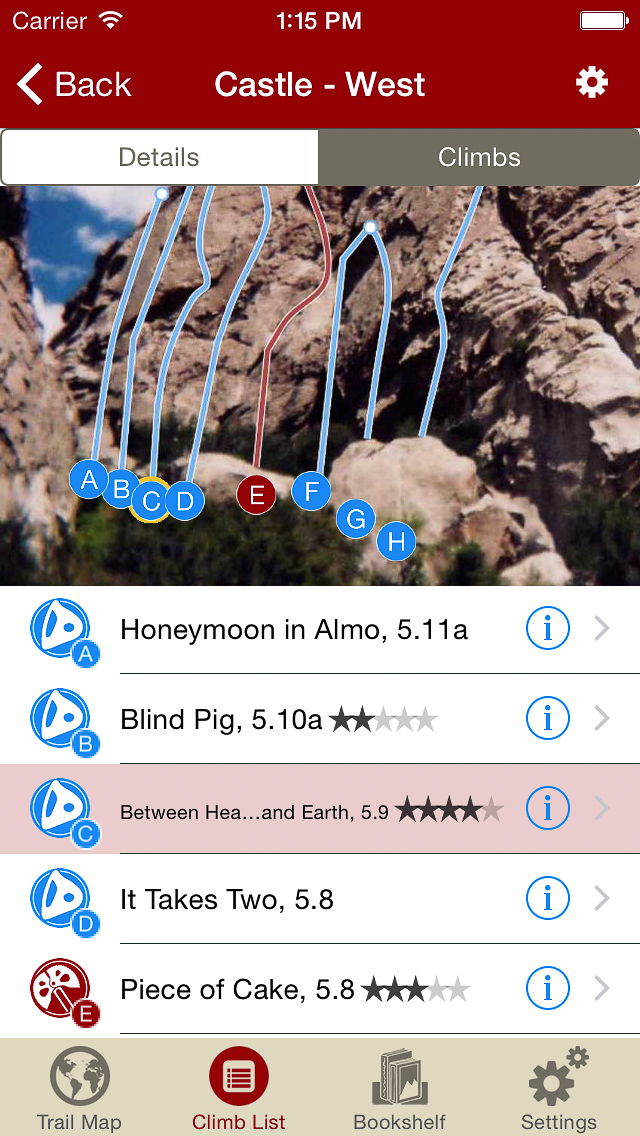Select route marker F on the photo
Viewport: 640px width, 1136px height.
(311, 491)
